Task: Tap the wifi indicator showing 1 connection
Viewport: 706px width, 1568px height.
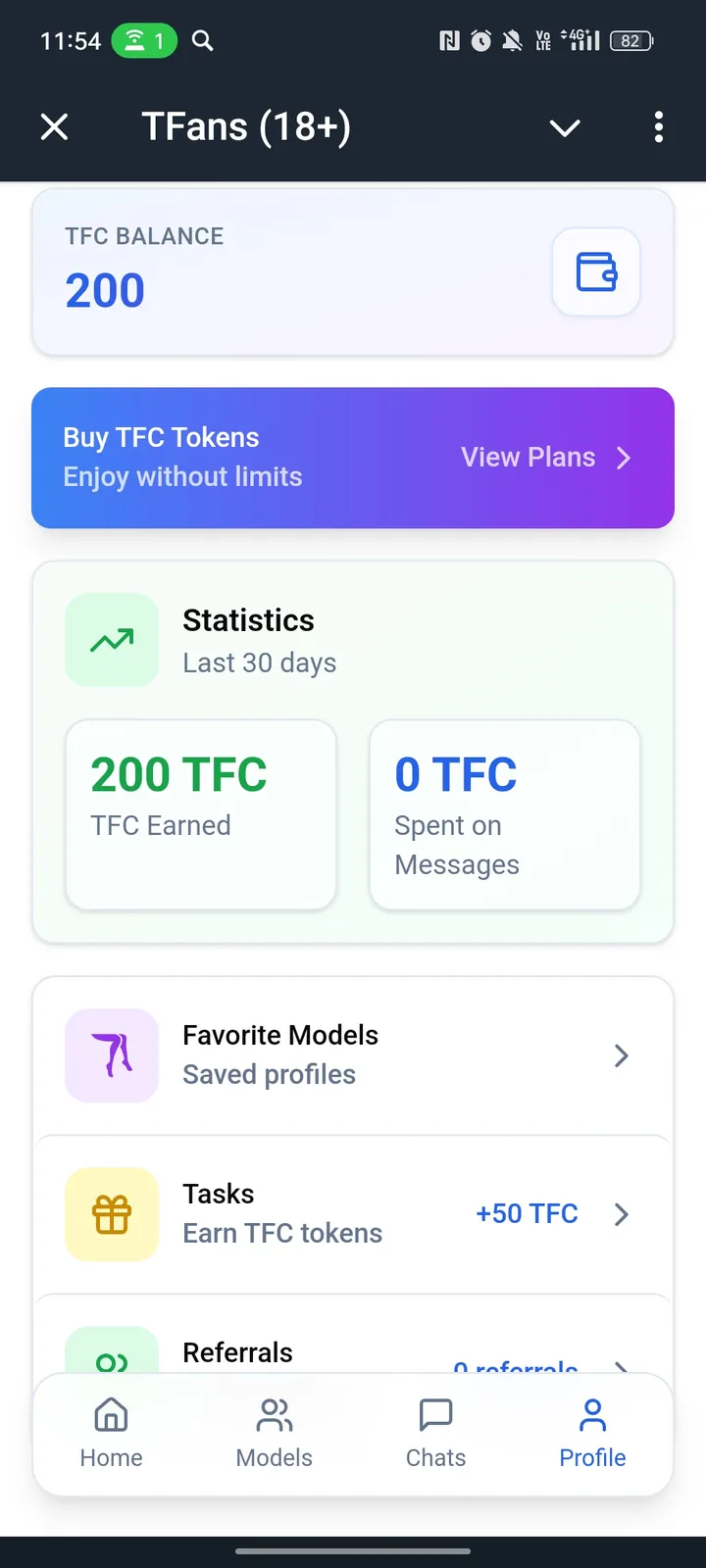Action: [x=143, y=41]
